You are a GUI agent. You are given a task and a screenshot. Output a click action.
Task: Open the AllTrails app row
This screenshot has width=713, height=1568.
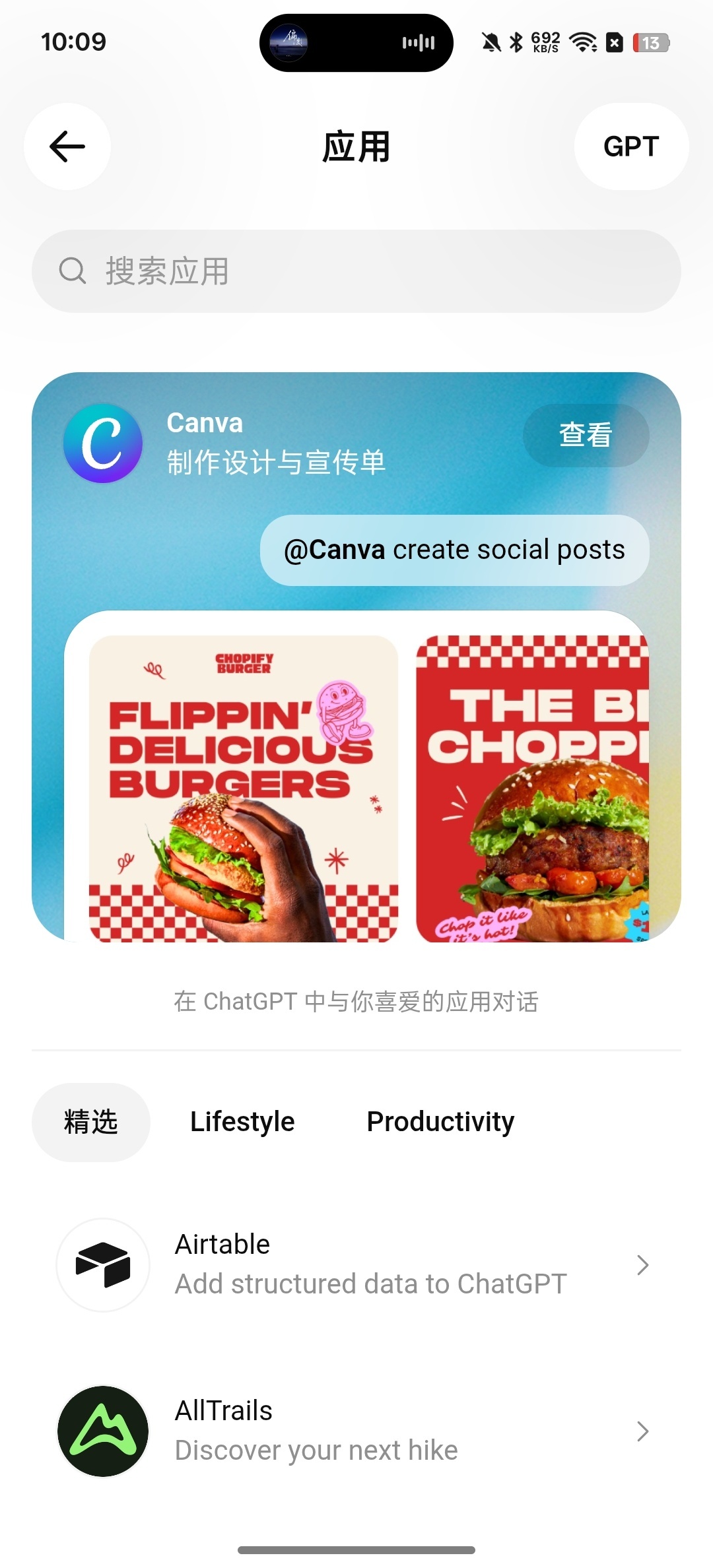(356, 1431)
